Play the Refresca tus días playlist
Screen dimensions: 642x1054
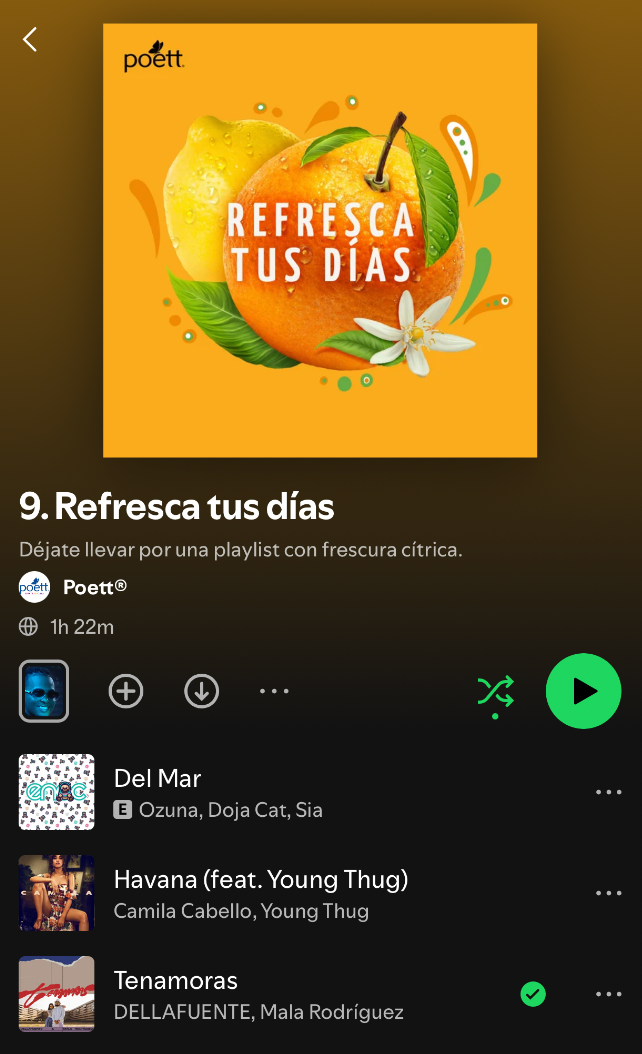tap(583, 691)
